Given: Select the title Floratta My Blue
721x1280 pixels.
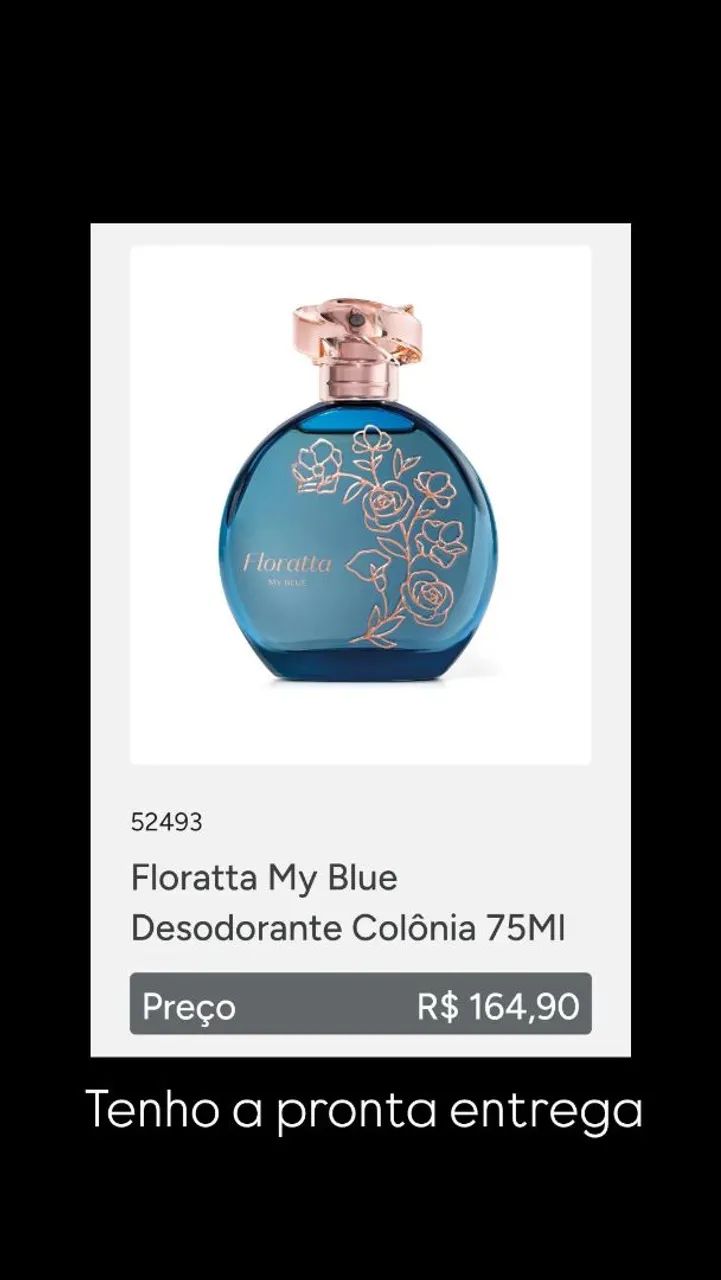Looking at the screenshot, I should [x=265, y=878].
